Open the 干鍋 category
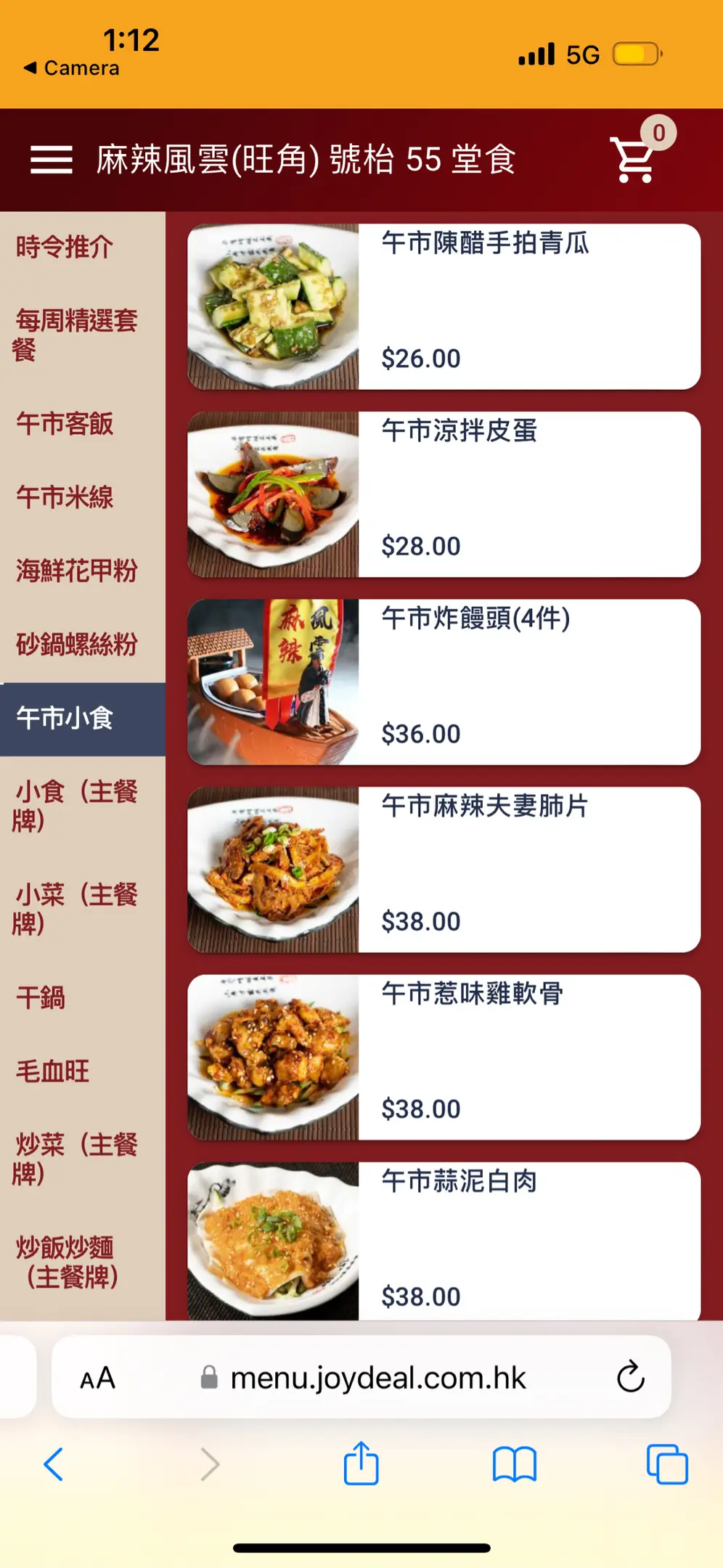The height and width of the screenshot is (1568, 723). [41, 997]
